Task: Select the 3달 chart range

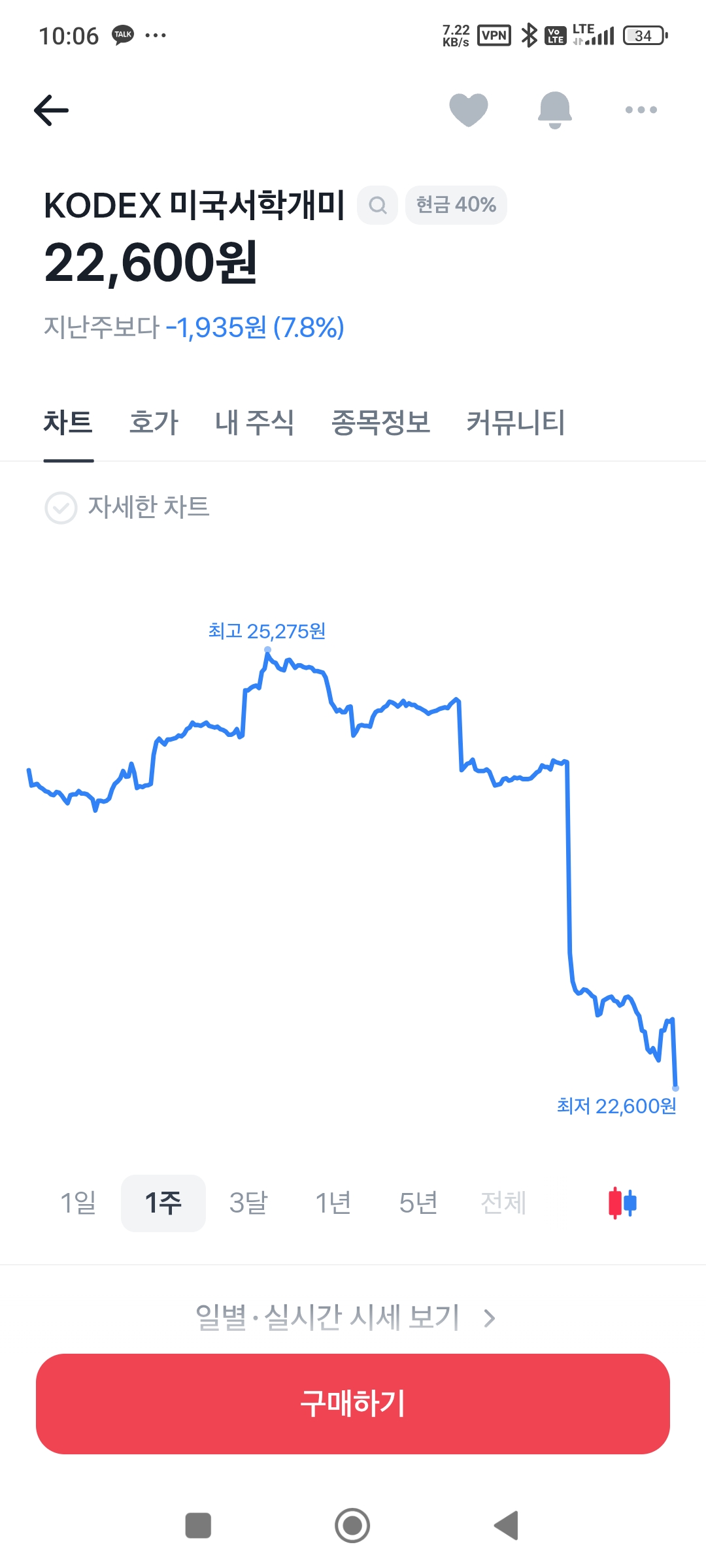Action: [248, 1203]
